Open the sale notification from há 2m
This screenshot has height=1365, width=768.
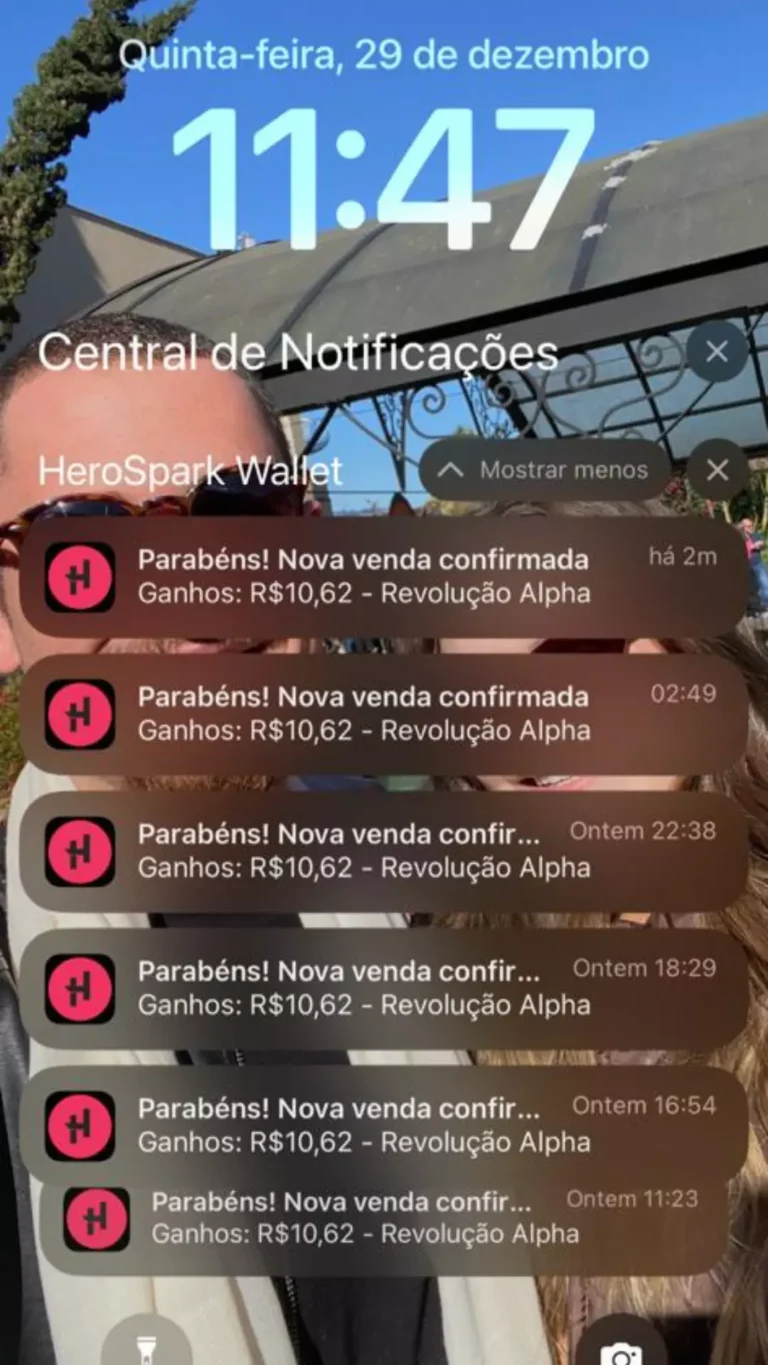pyautogui.click(x=383, y=577)
